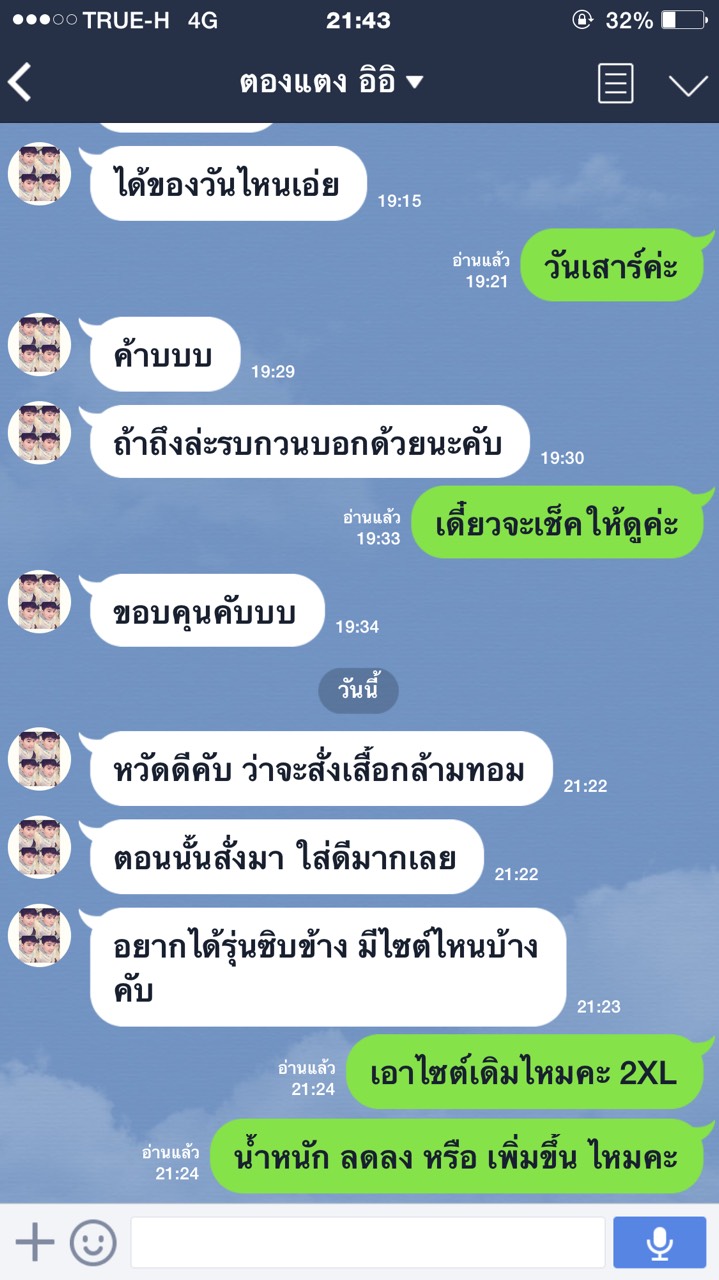Tap the plus attachment button
This screenshot has width=719, height=1280.
35,1242
